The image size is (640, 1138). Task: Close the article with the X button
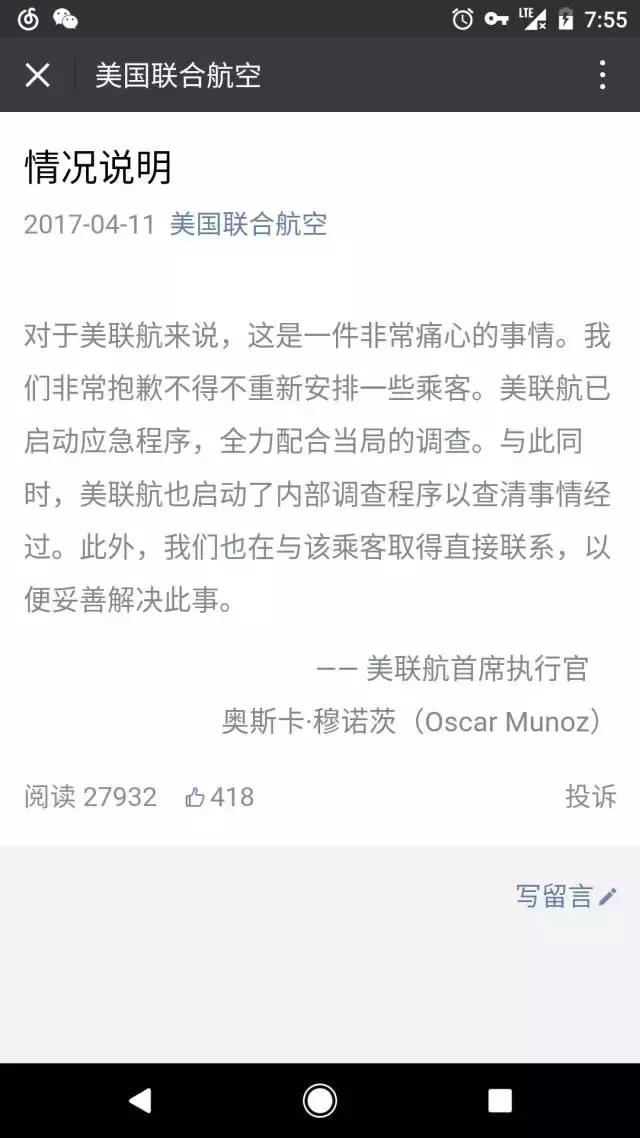[37, 75]
